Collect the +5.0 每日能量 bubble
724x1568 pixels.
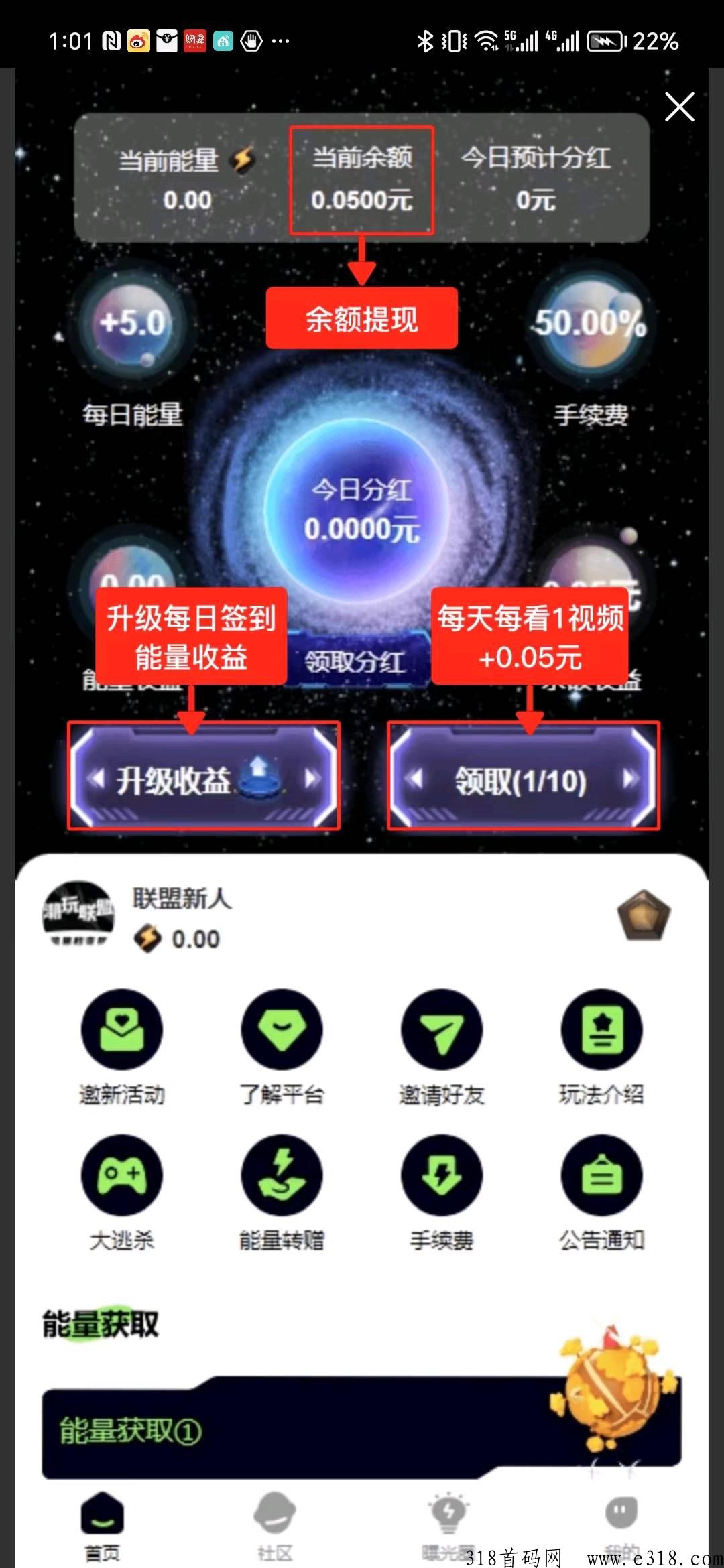click(x=133, y=324)
